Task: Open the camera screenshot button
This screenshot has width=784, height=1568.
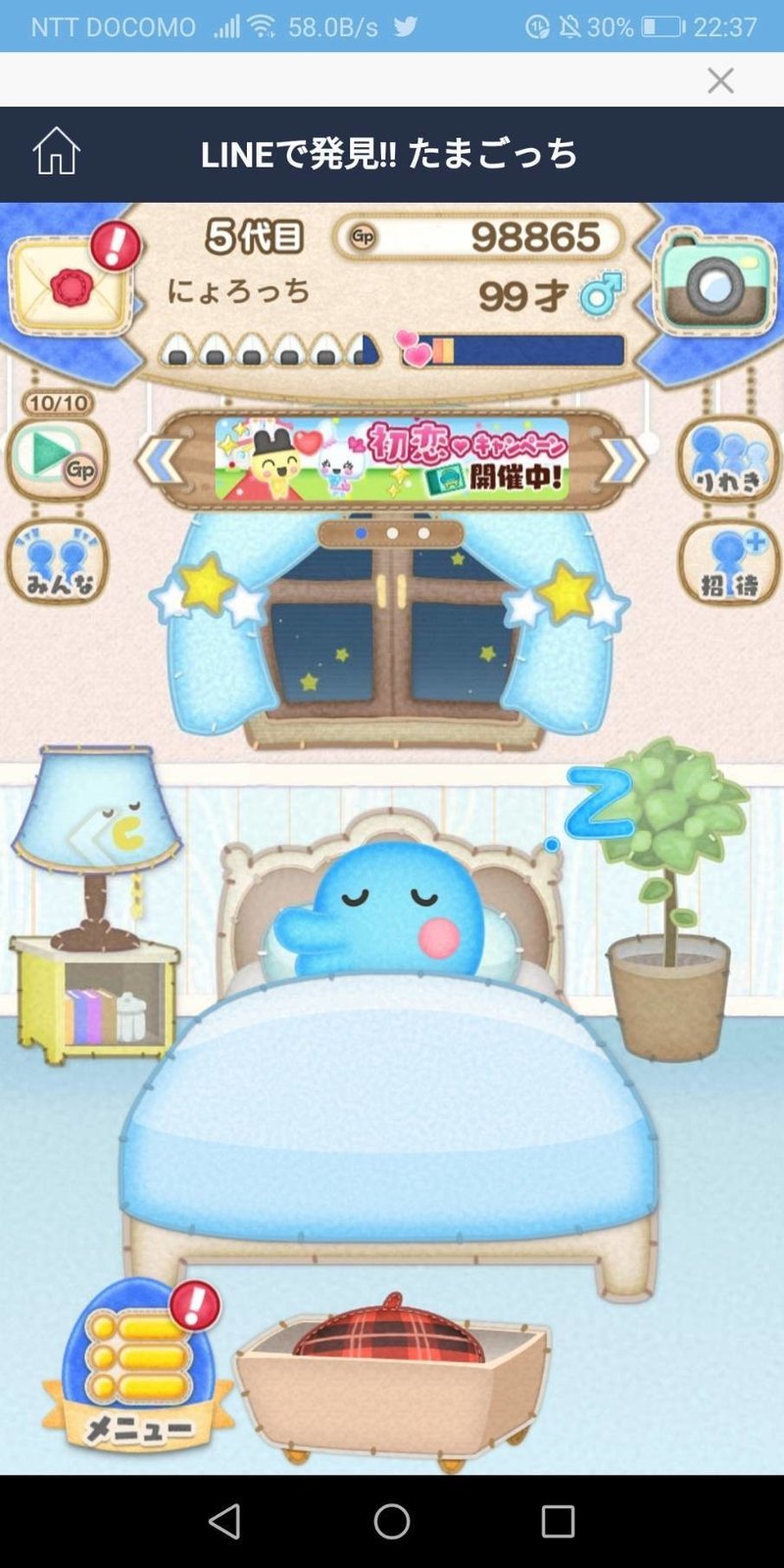Action: [x=715, y=284]
